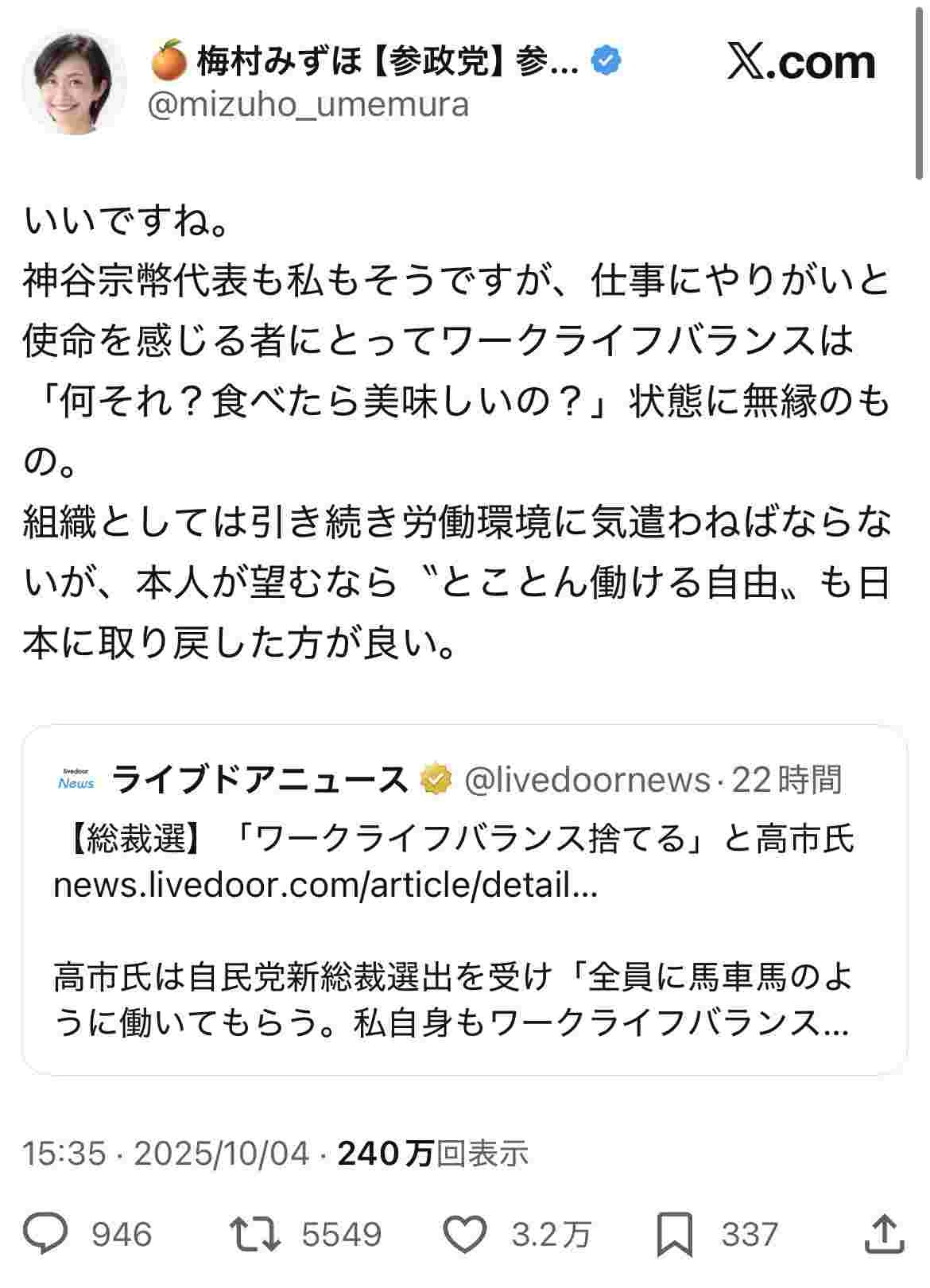Screen dimensions: 930x1288
Task: Bookmark this post
Action: pos(674,1234)
